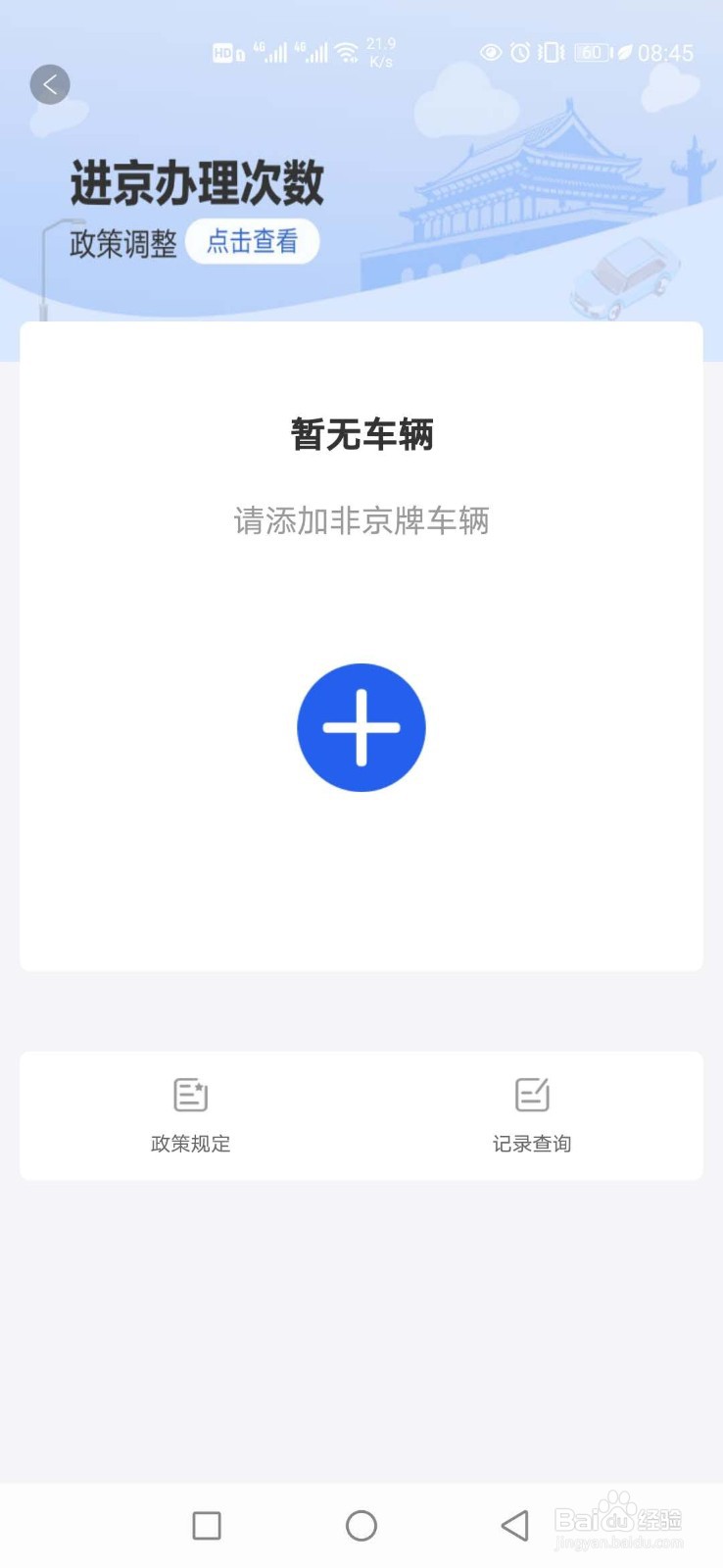Tap the WiFi icon in status bar

346,51
